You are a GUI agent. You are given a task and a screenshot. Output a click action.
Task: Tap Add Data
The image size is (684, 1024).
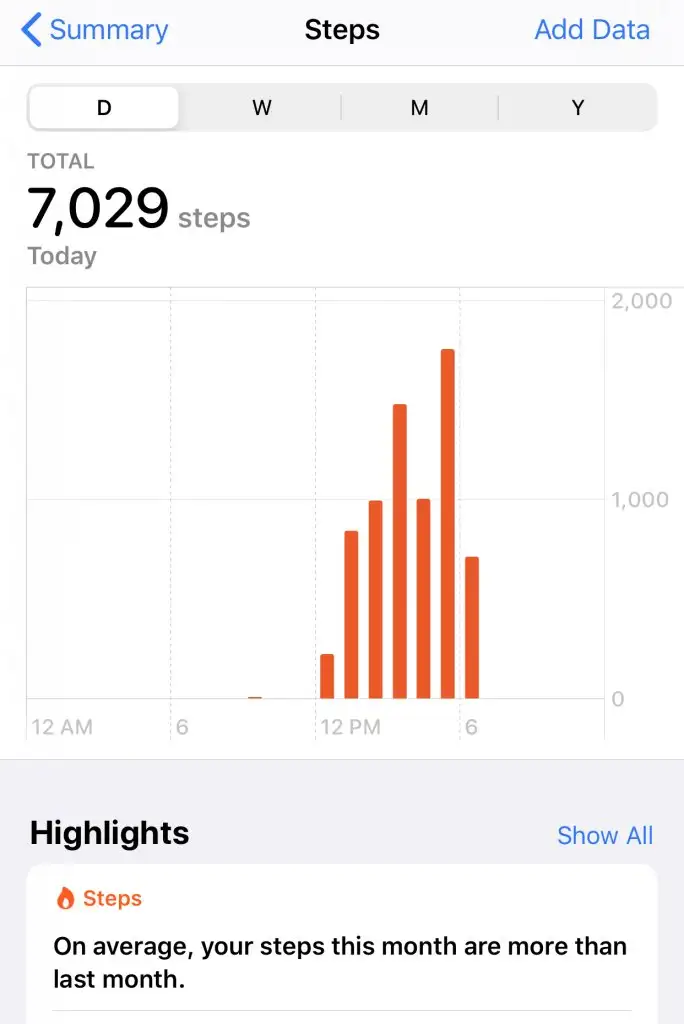592,30
